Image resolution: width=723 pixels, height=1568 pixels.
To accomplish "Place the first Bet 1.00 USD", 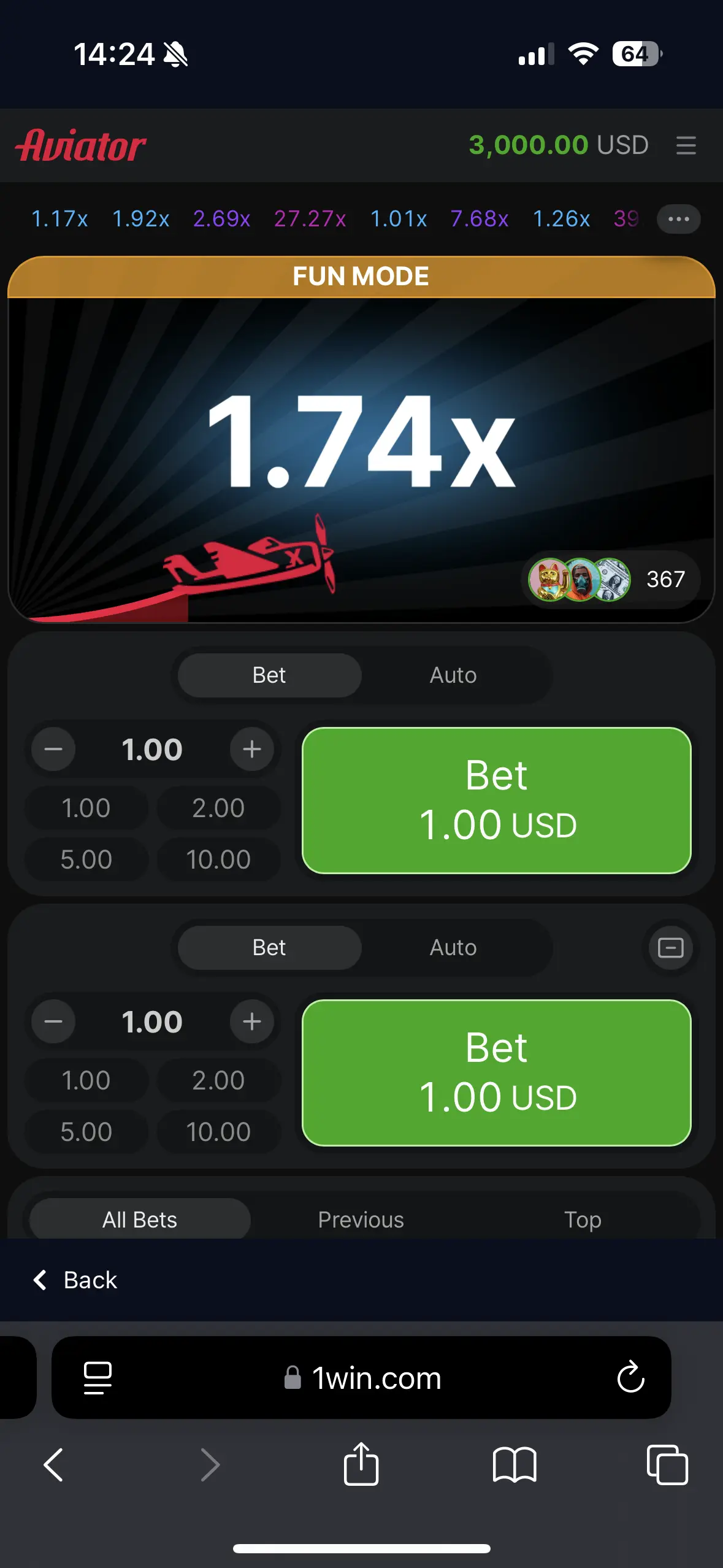I will tap(497, 800).
